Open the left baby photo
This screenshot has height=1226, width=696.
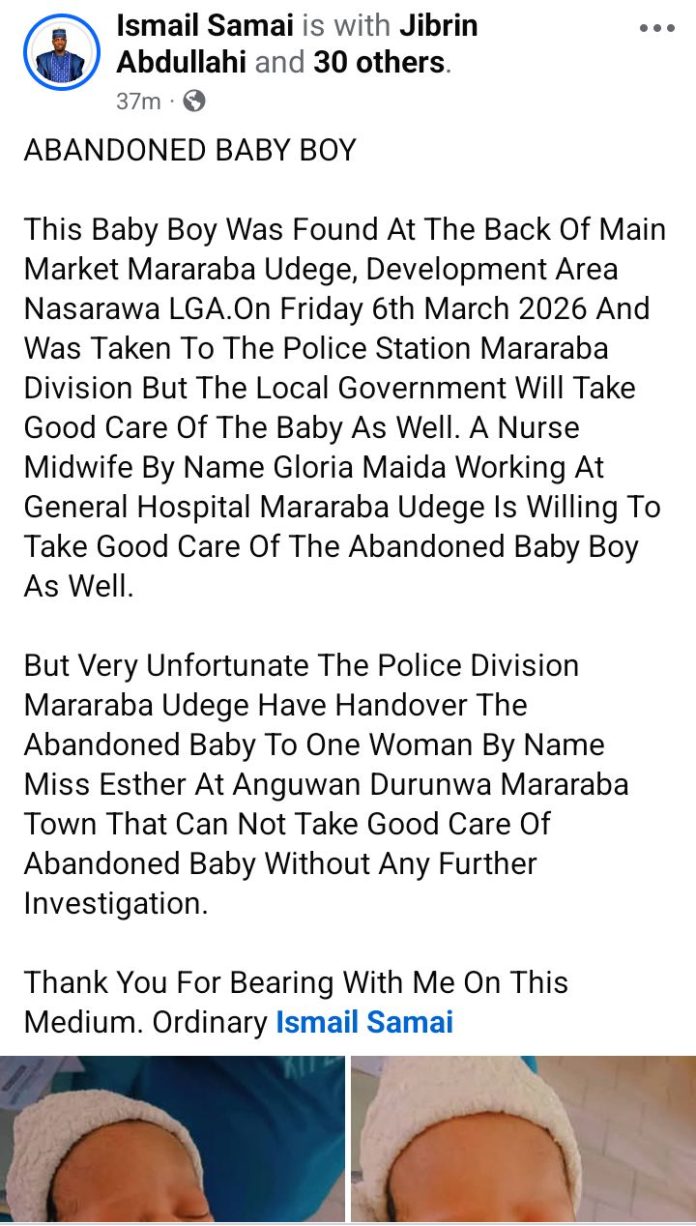click(x=172, y=1140)
